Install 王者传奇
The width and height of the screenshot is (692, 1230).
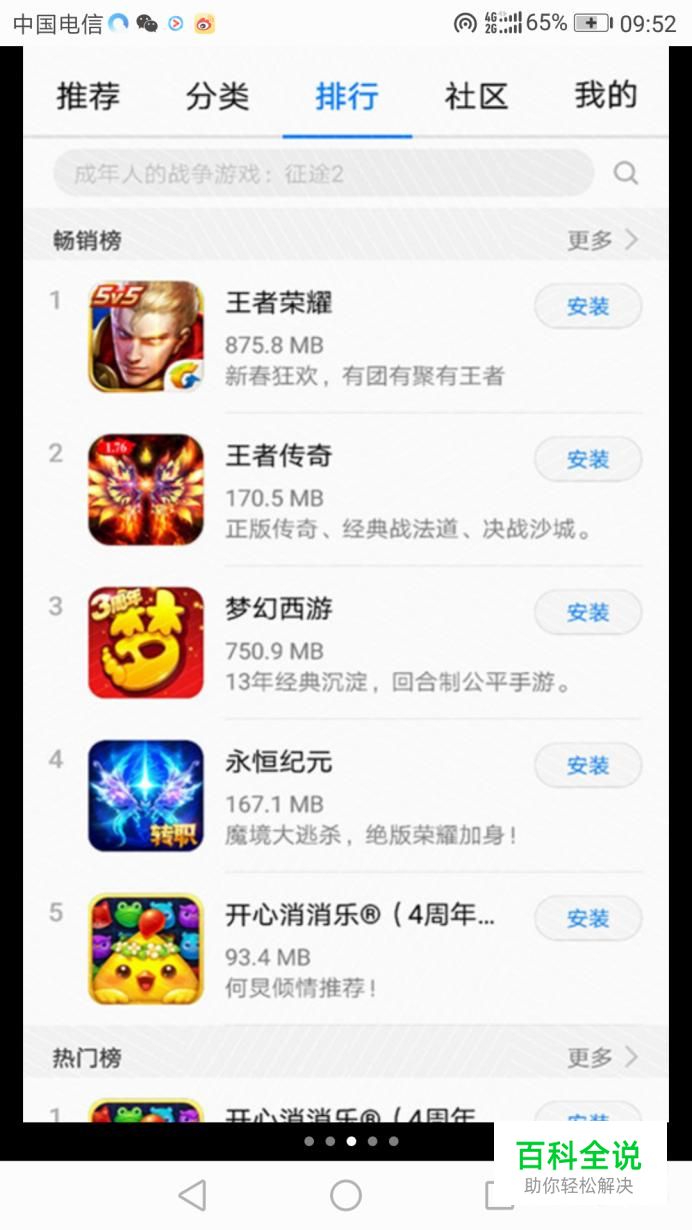click(x=588, y=459)
